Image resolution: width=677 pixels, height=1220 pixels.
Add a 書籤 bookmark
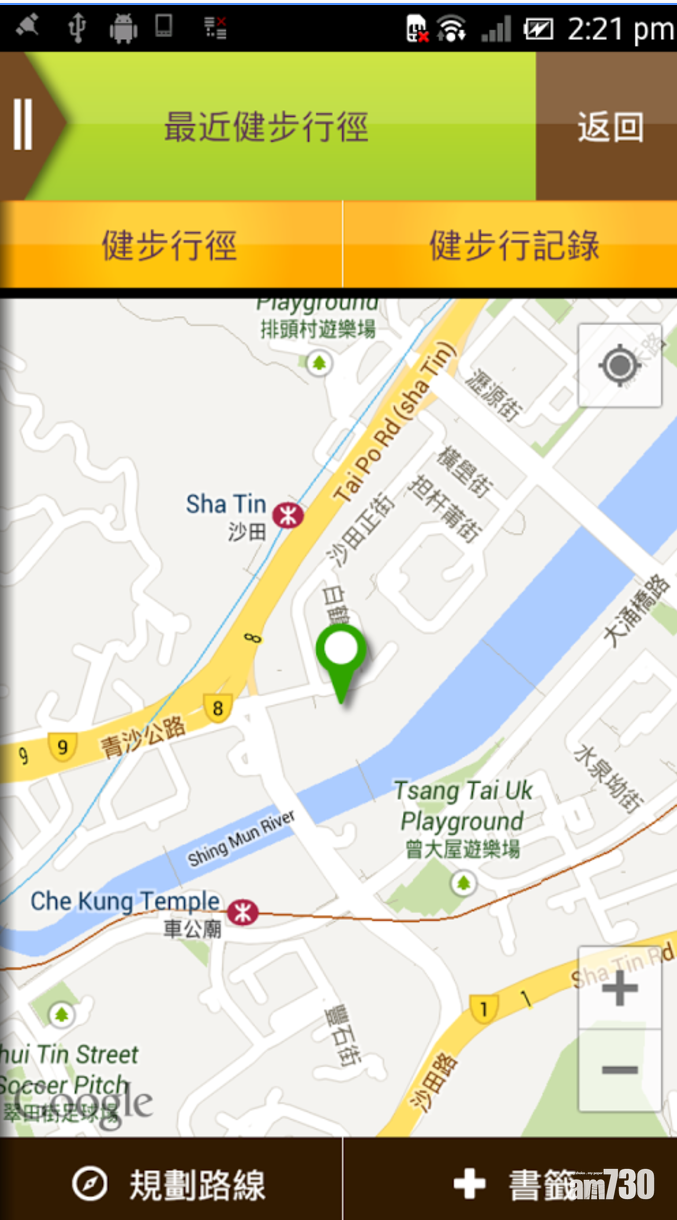coord(510,1185)
